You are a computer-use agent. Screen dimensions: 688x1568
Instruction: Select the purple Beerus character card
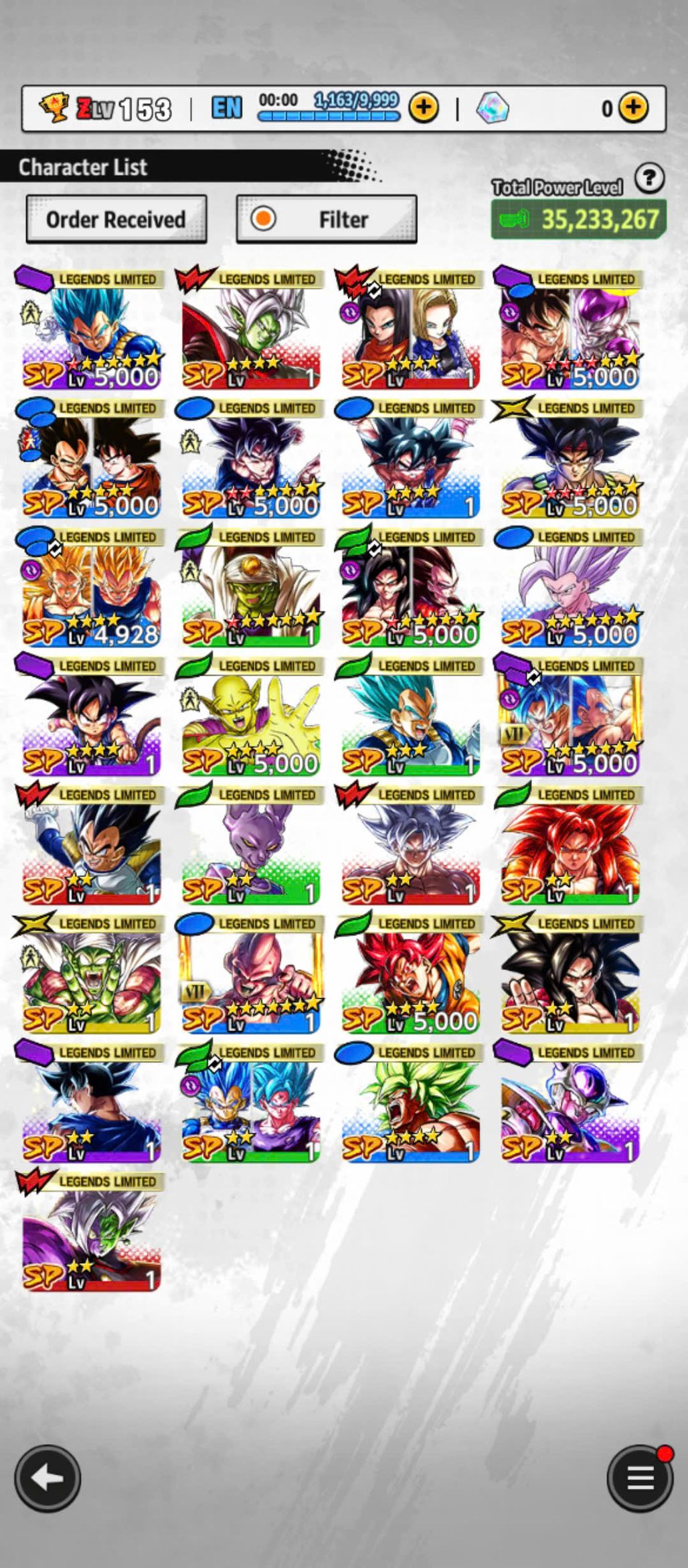pyautogui.click(x=251, y=845)
